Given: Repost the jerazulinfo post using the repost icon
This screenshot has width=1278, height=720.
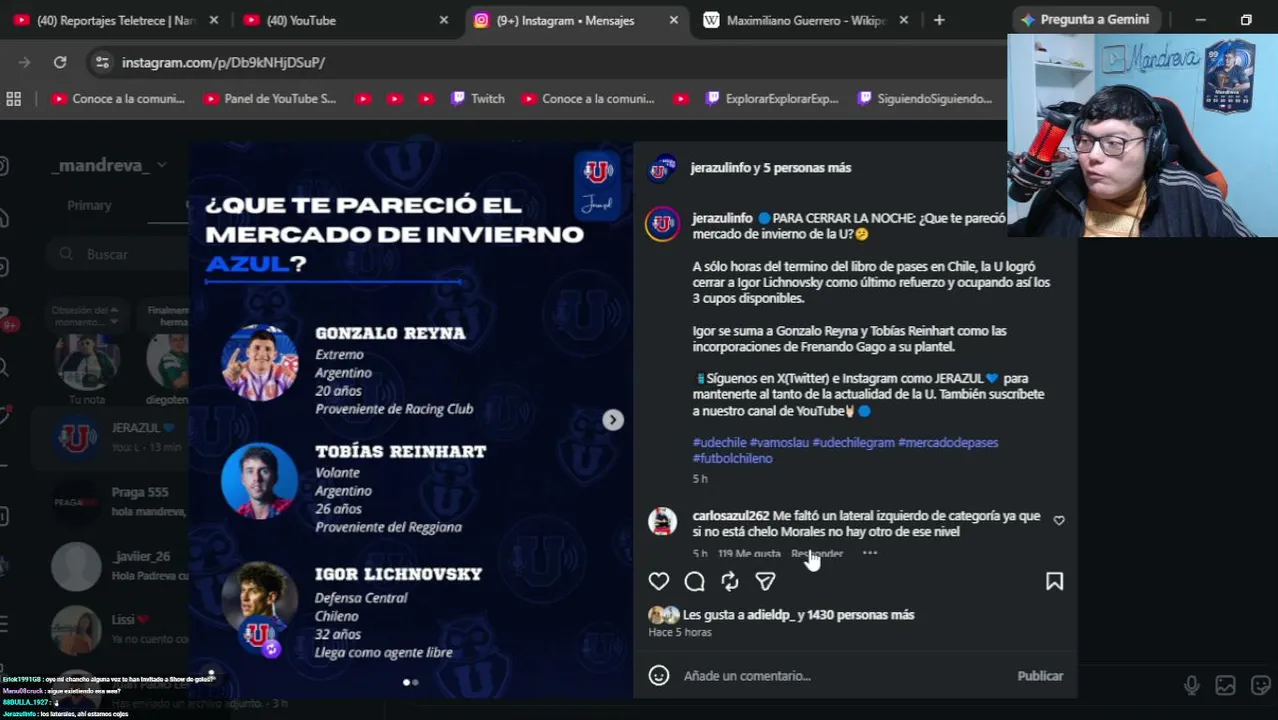Looking at the screenshot, I should pyautogui.click(x=730, y=581).
